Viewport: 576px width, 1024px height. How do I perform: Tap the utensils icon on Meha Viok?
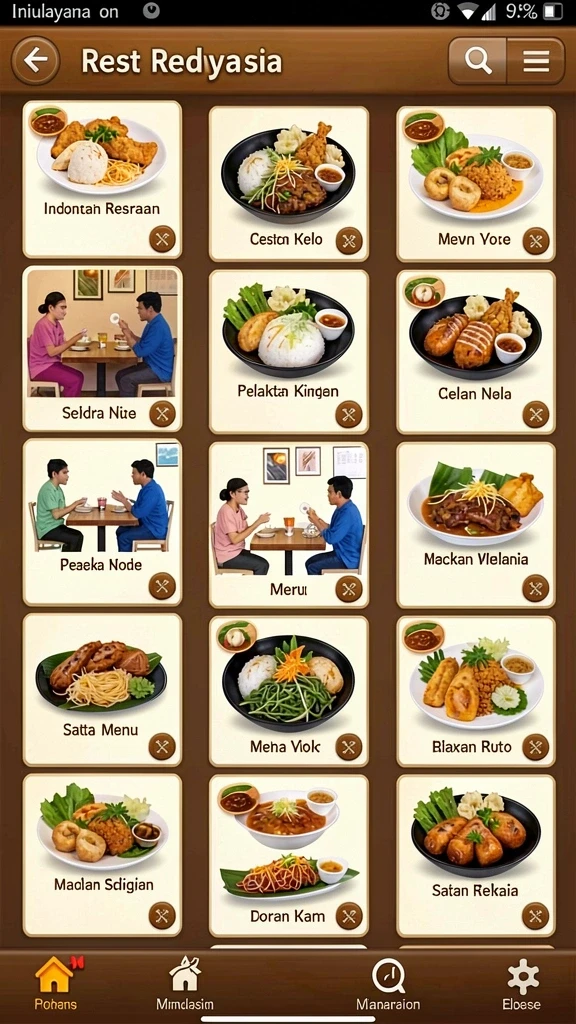tap(349, 746)
